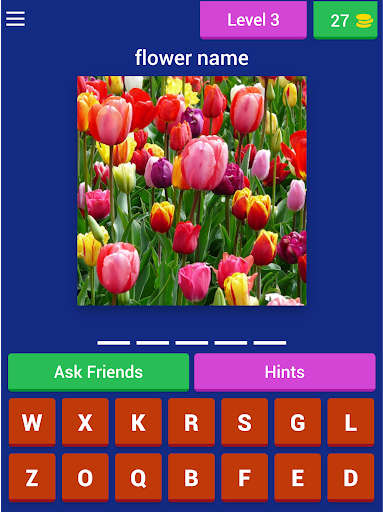Select the letter O tile

[x=85, y=477]
